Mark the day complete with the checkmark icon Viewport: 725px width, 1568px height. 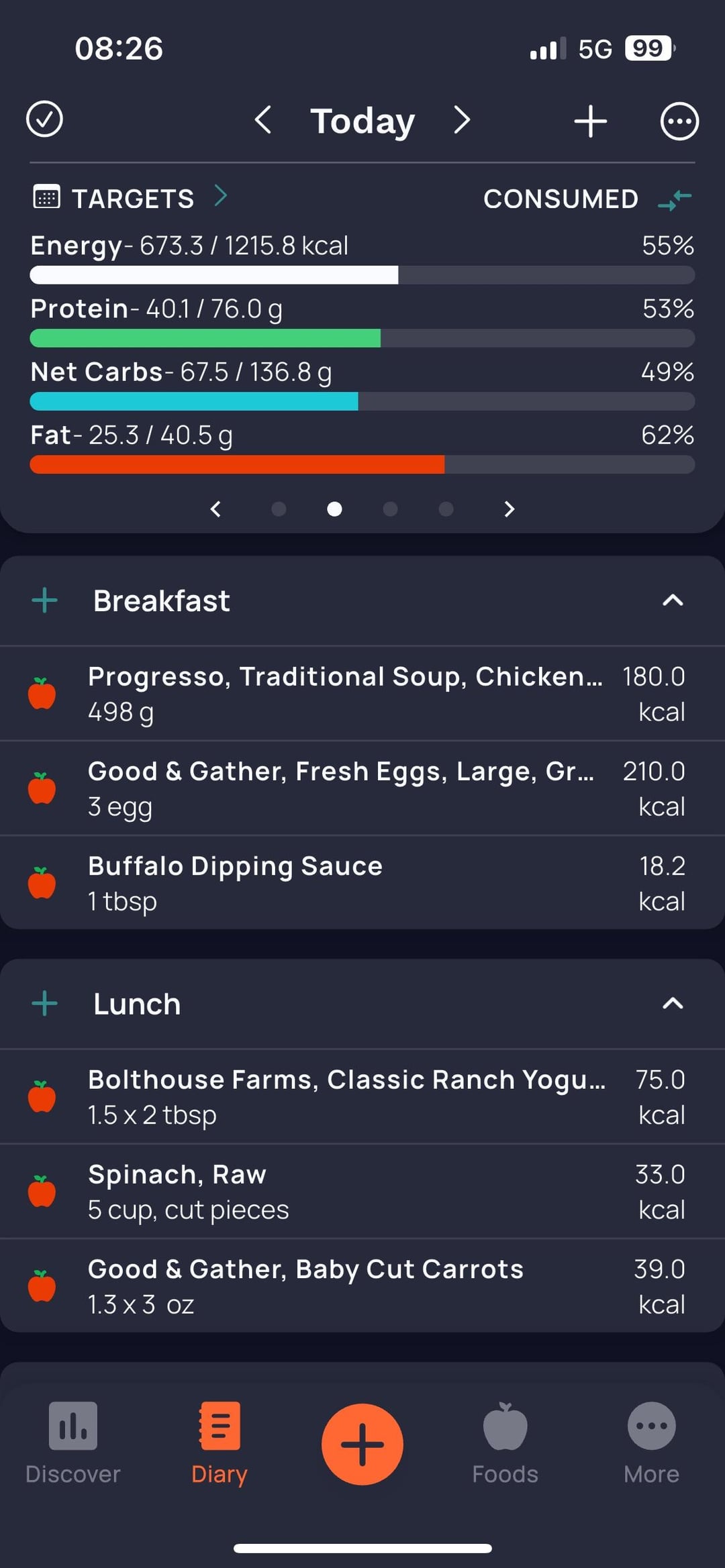pyautogui.click(x=44, y=119)
